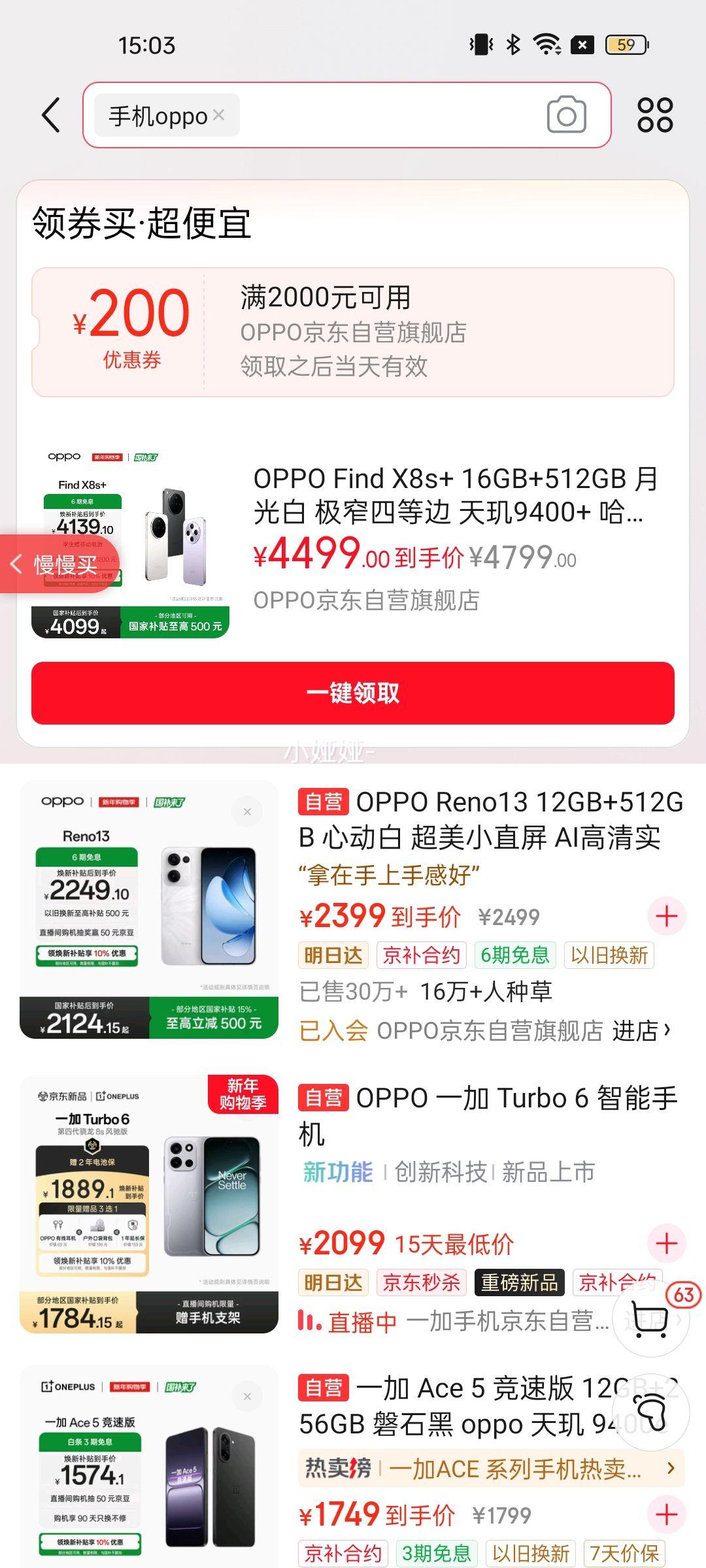Open the grid menu at top right
Screen dimensions: 706x1568
(x=656, y=116)
